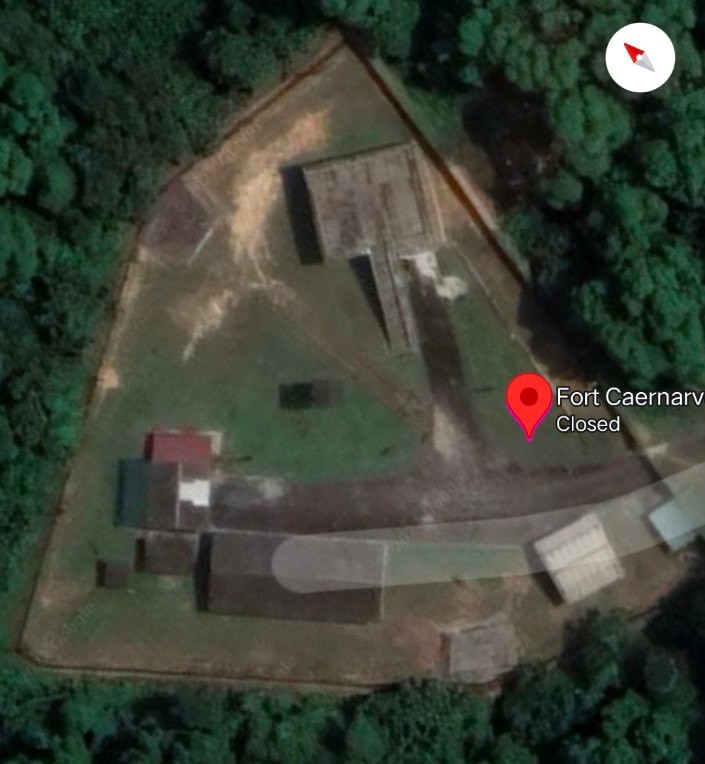Tap the compass to reset map orientation
Screen dimensions: 705x764
click(640, 58)
